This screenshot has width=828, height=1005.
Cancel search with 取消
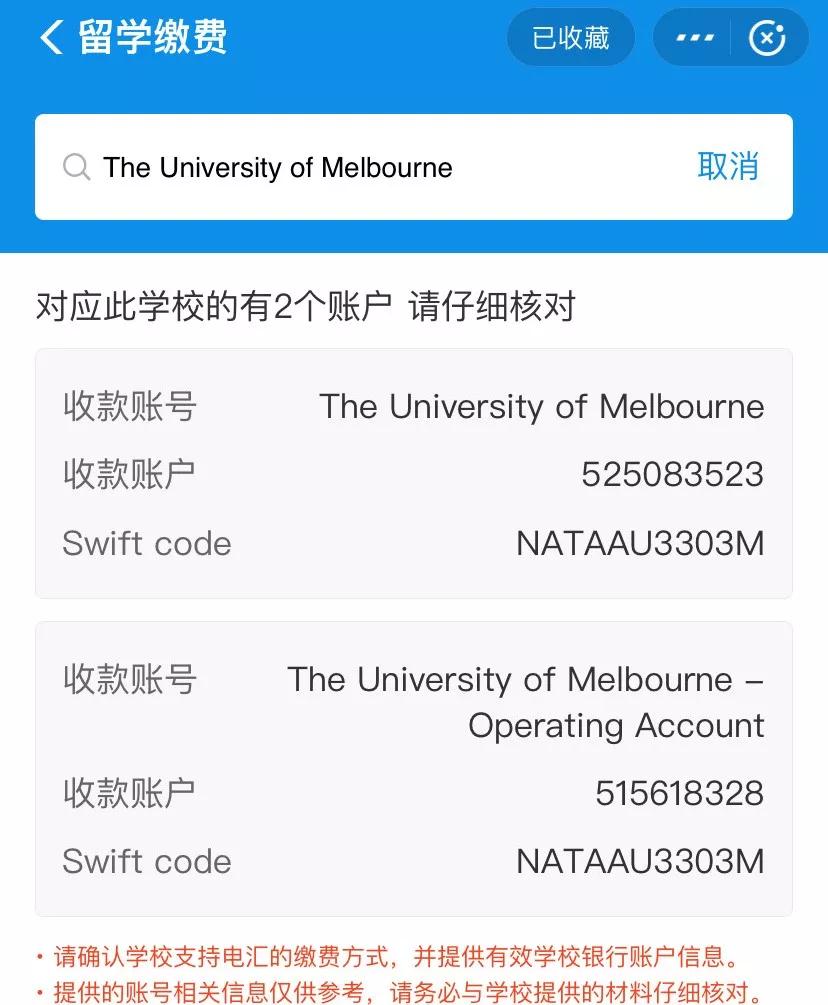tap(728, 167)
